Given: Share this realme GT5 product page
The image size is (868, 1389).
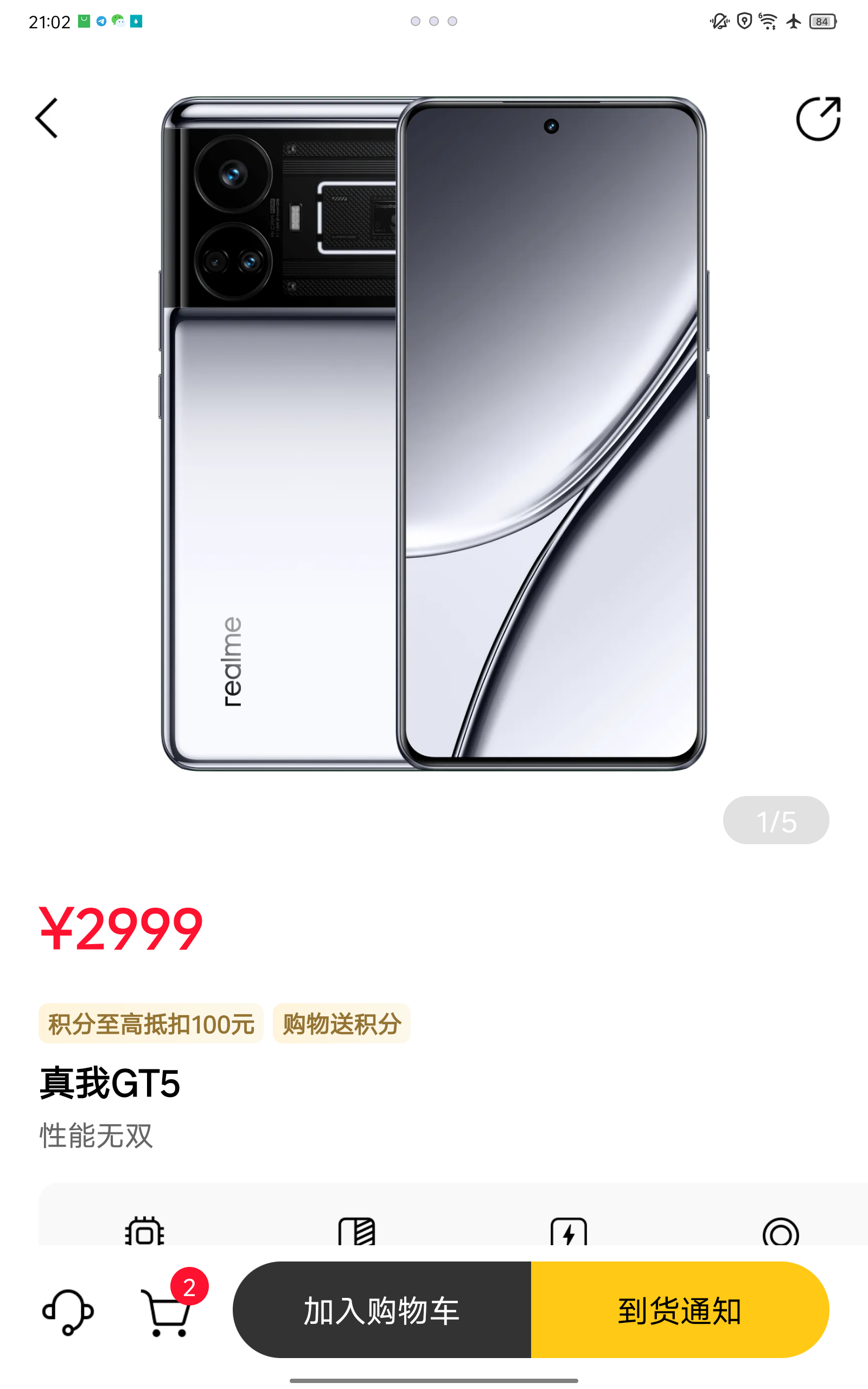Looking at the screenshot, I should point(818,119).
